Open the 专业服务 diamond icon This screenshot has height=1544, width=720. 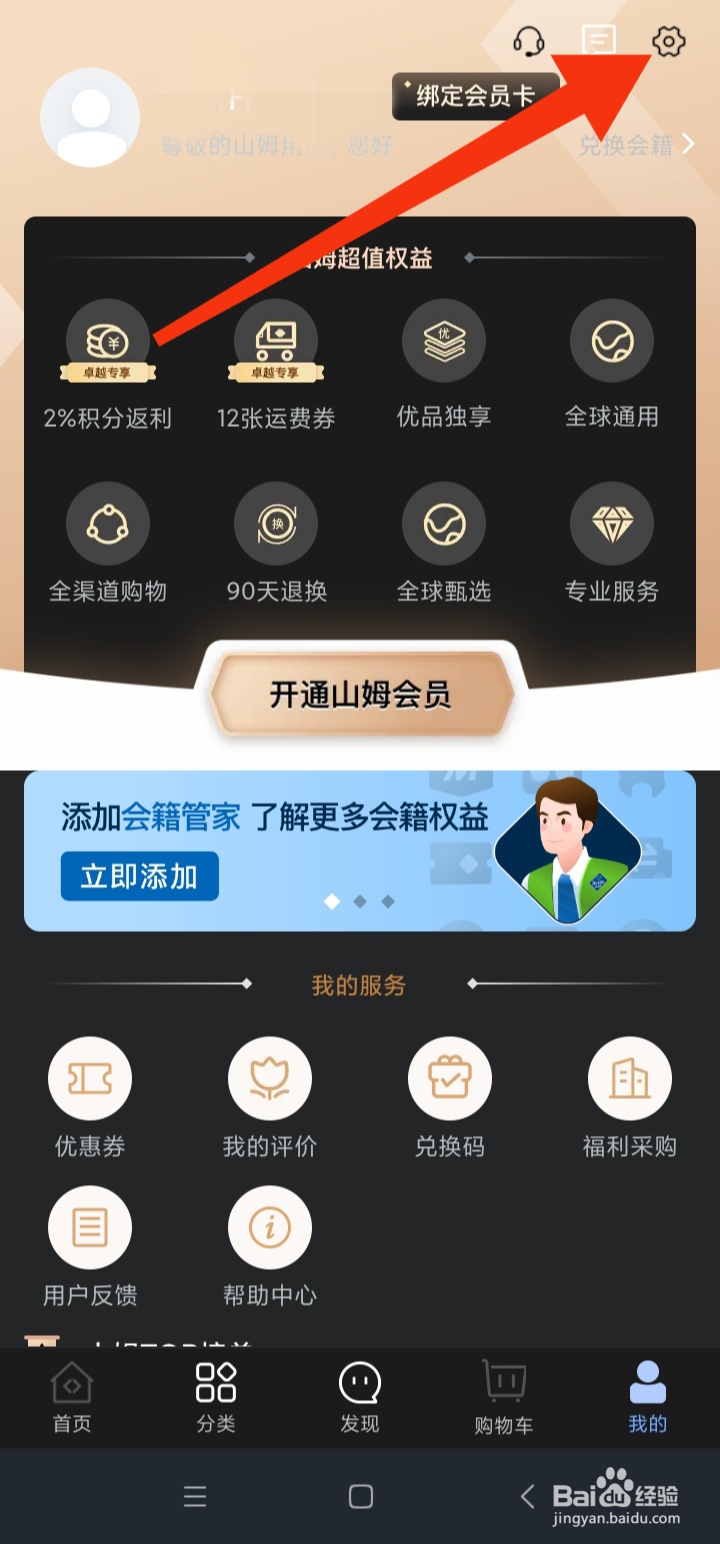tap(612, 521)
